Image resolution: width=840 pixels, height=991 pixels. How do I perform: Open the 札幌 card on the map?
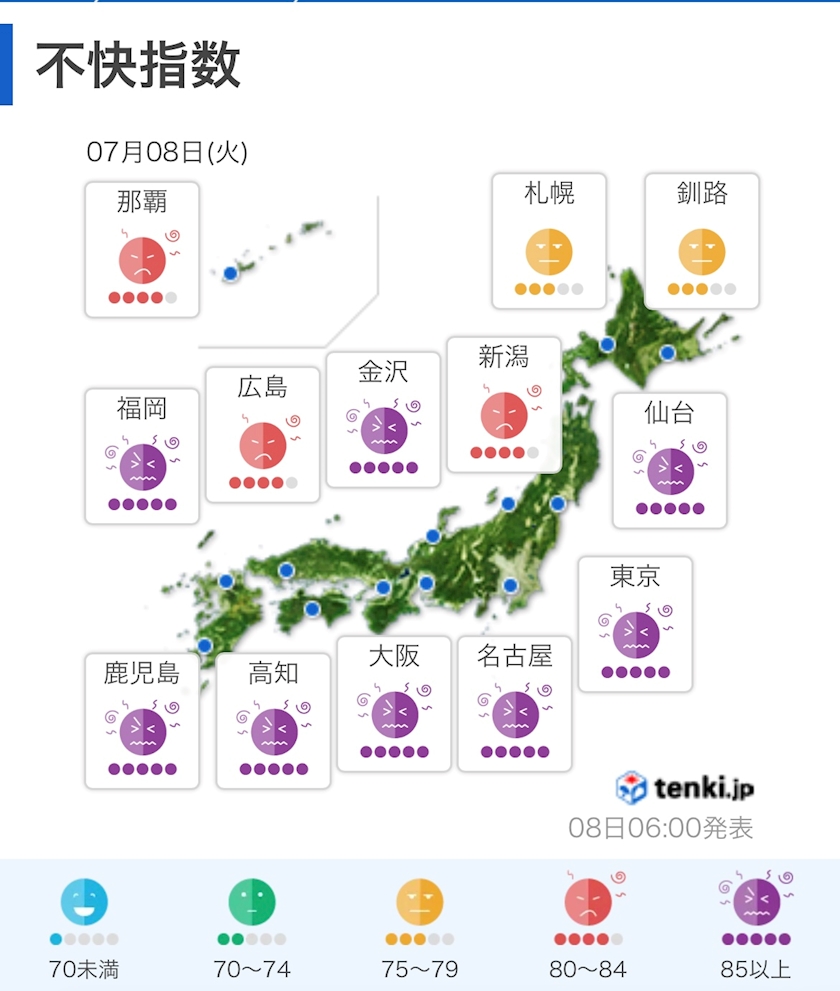click(549, 241)
